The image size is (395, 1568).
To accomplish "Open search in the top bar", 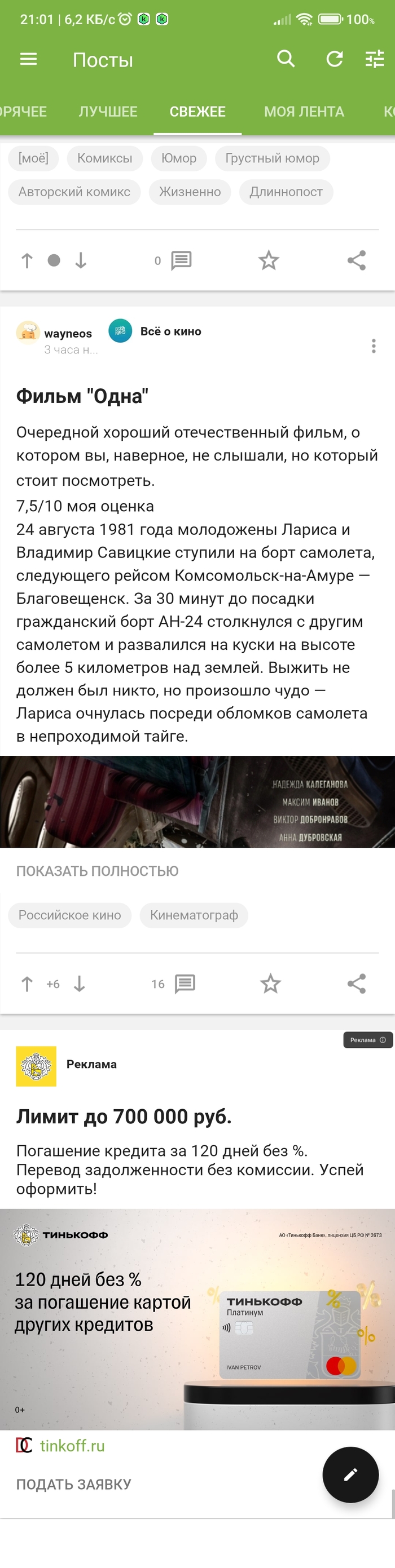I will [286, 59].
